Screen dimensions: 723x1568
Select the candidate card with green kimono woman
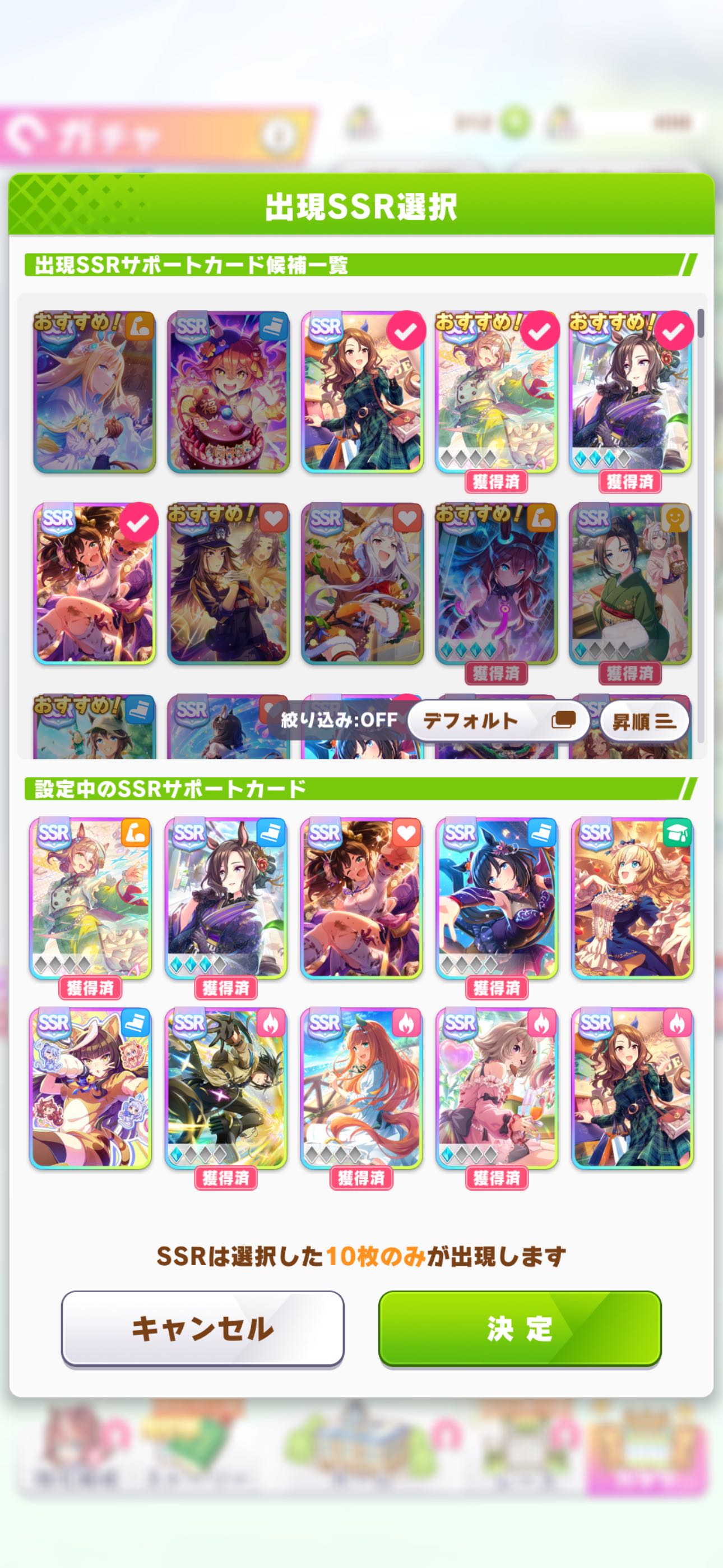pyautogui.click(x=630, y=584)
